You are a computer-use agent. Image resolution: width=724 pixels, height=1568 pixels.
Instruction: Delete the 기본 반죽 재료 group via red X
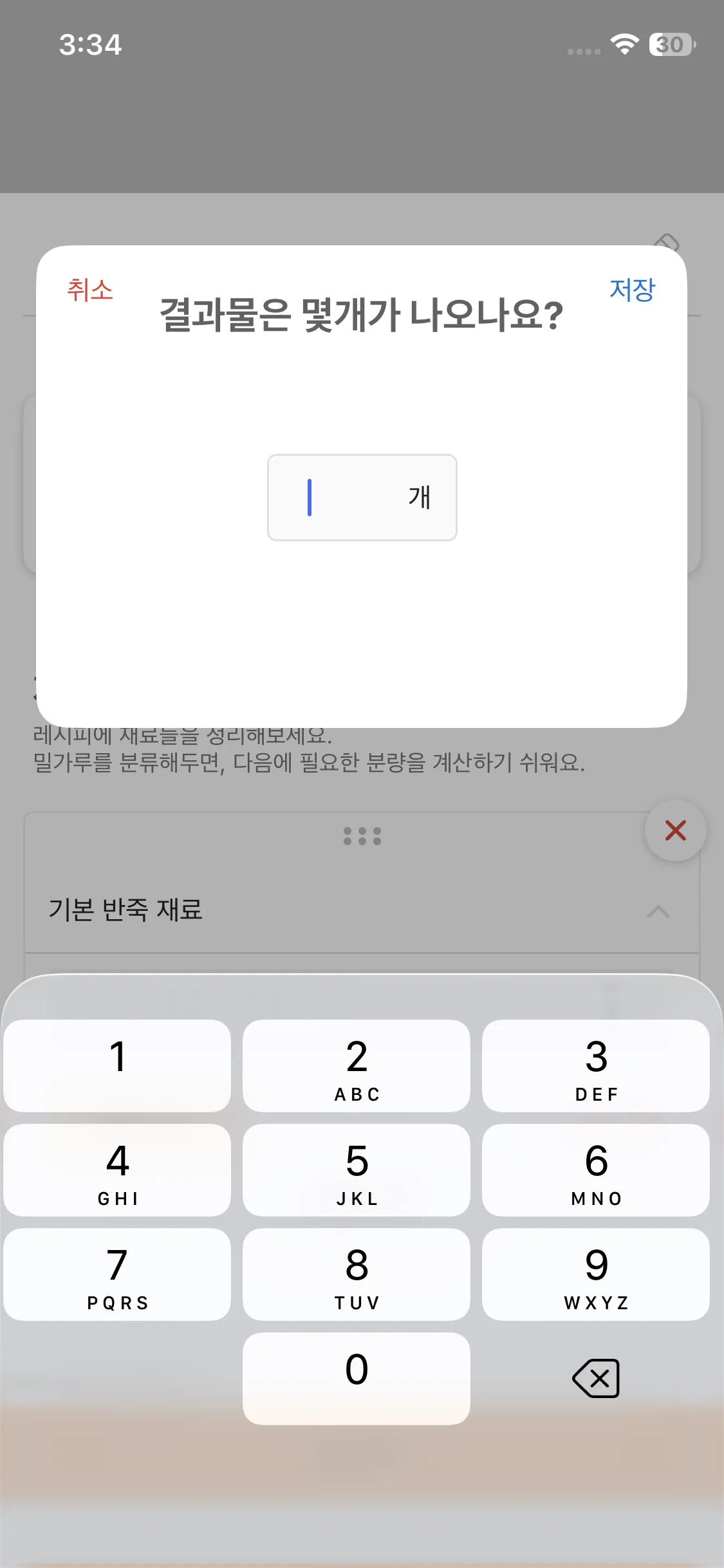pos(674,832)
